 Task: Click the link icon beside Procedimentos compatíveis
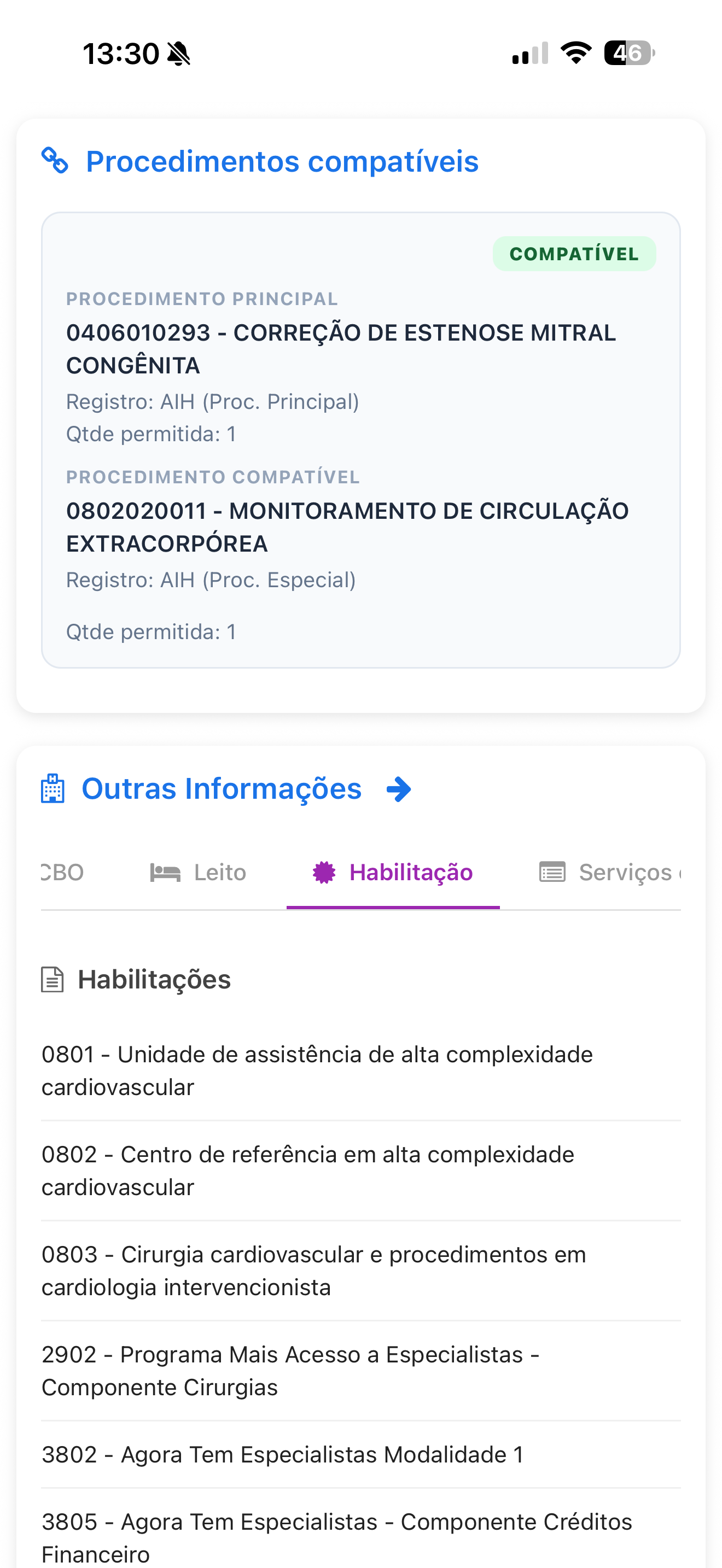[55, 161]
